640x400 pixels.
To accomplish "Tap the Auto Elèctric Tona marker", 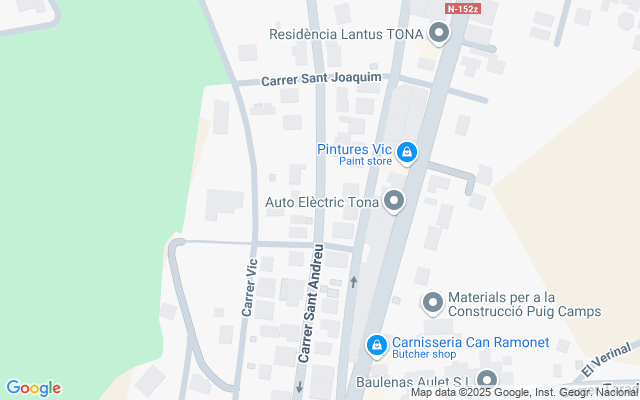I will point(394,202).
